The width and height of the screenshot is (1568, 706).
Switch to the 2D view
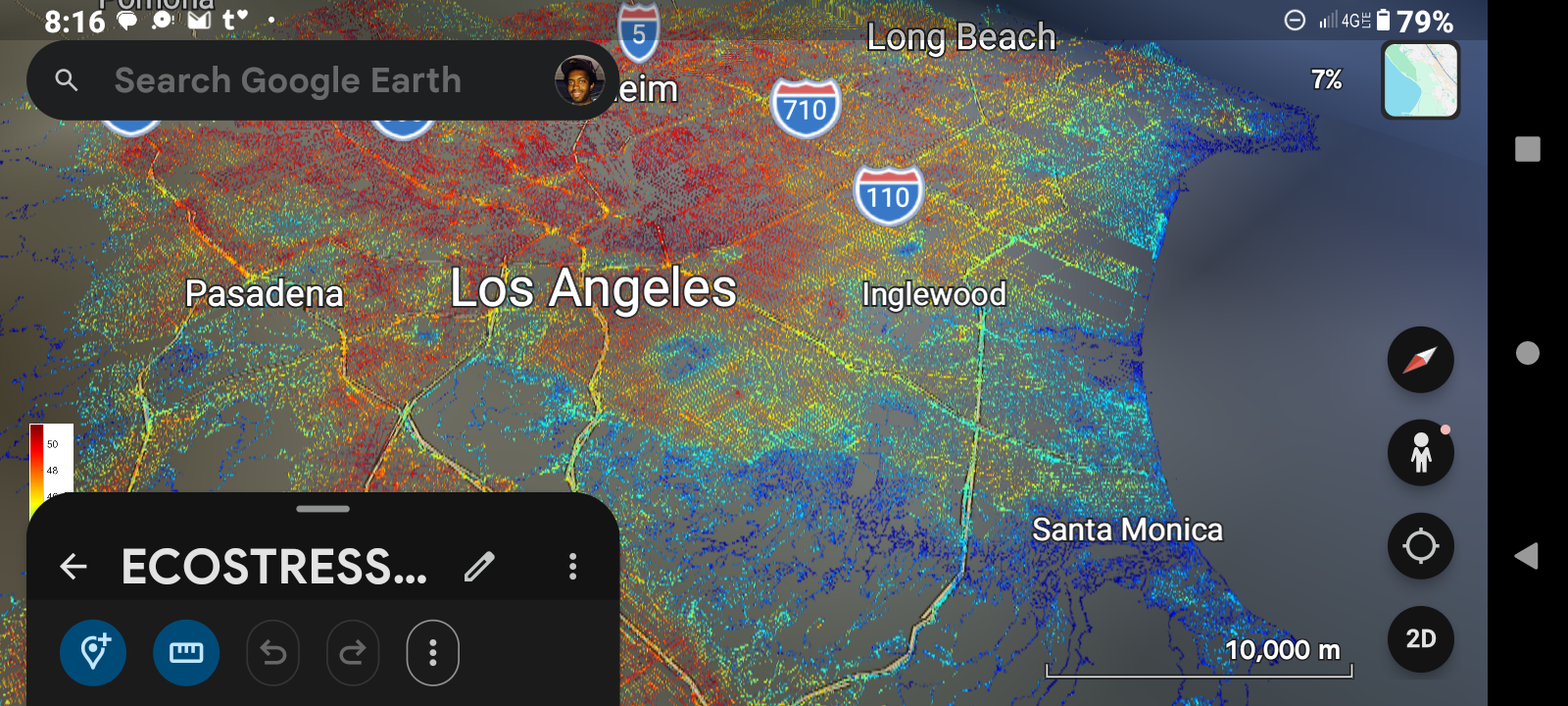pos(1420,639)
